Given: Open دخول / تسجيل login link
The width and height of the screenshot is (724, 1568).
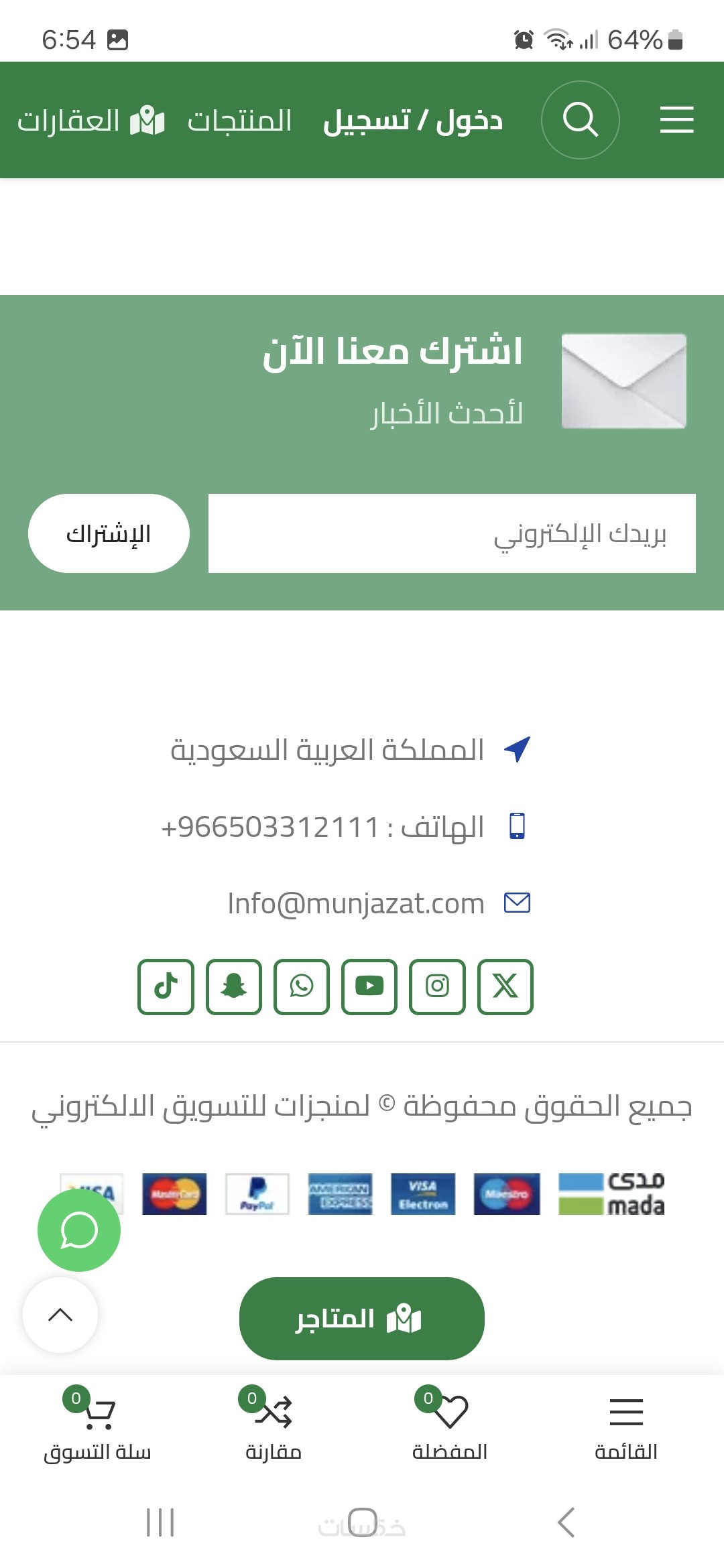Looking at the screenshot, I should click(x=413, y=121).
